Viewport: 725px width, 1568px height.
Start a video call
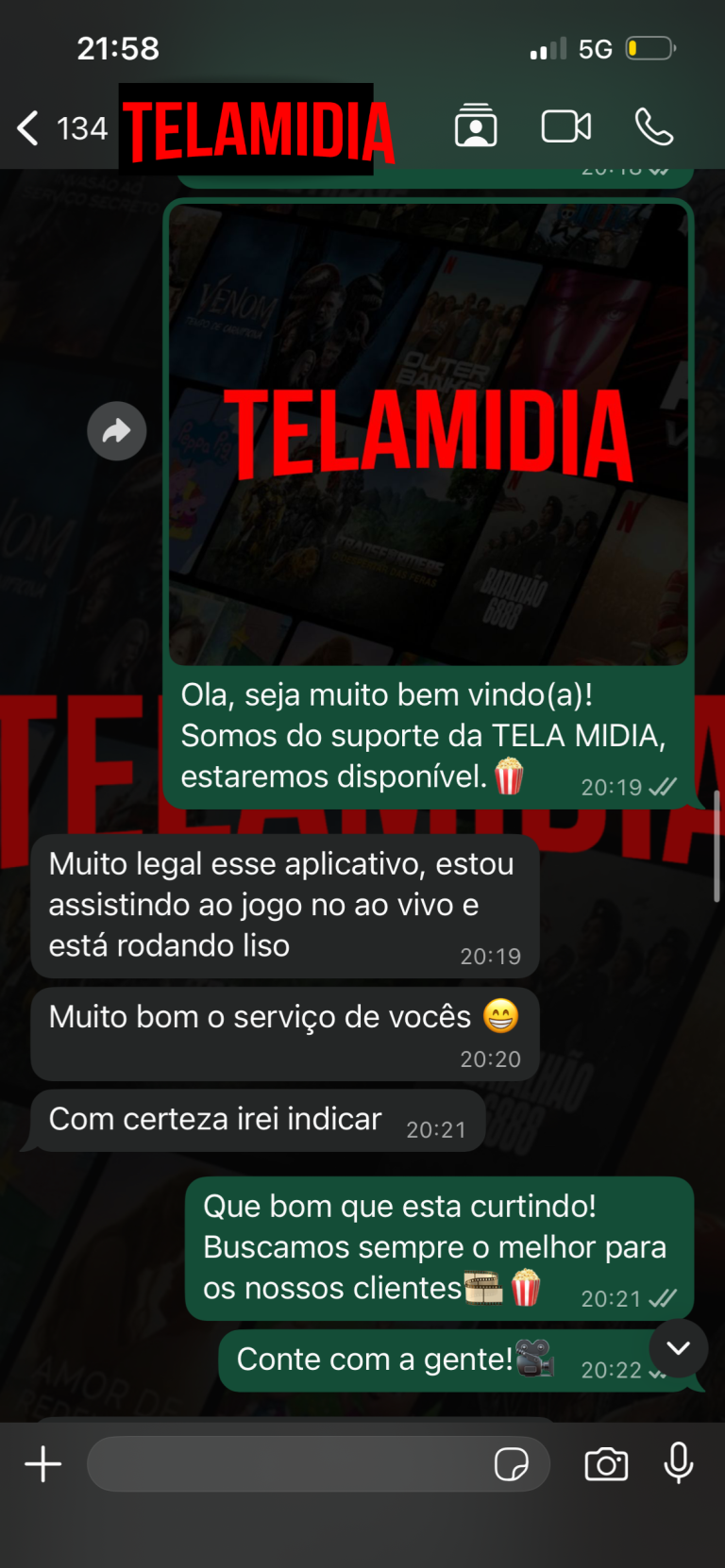[x=565, y=126]
